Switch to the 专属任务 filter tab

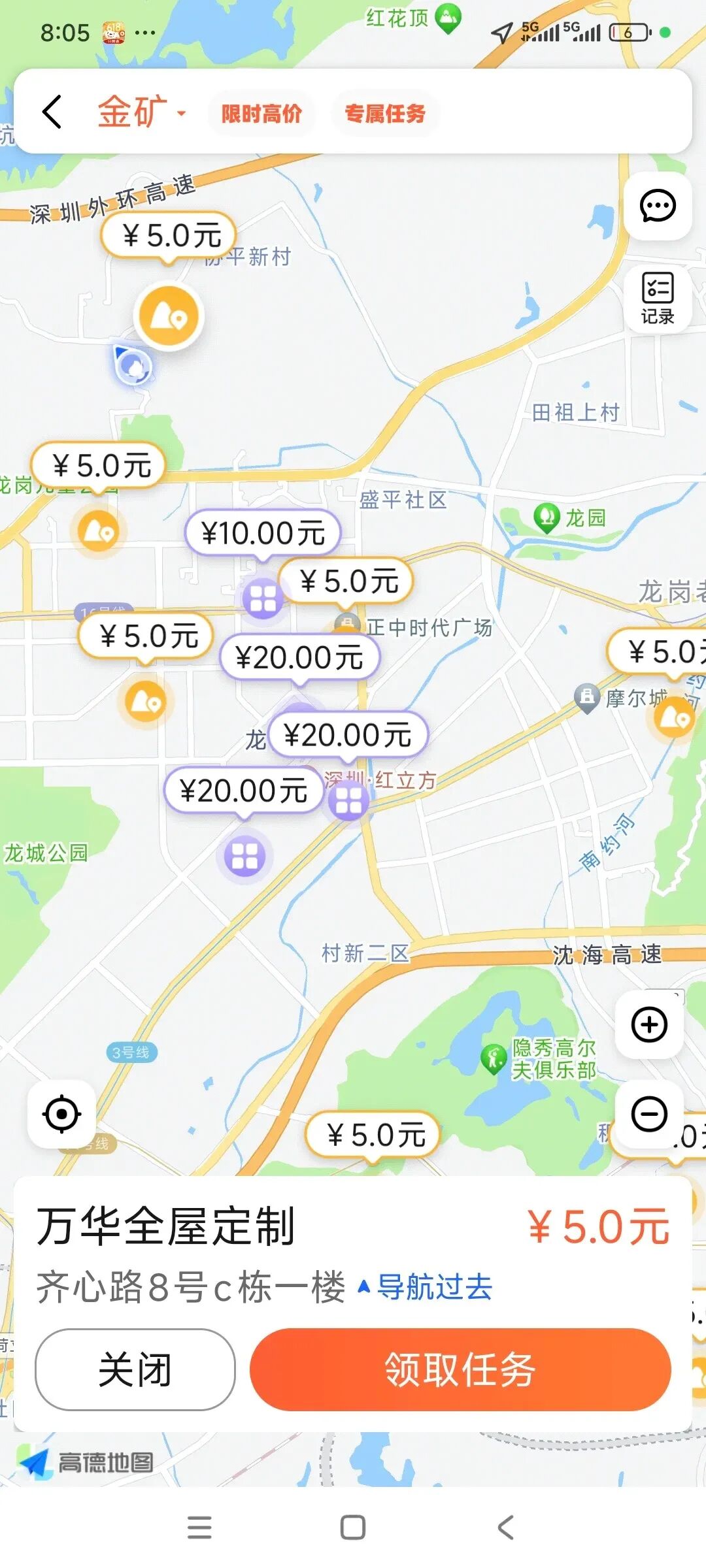tap(384, 112)
